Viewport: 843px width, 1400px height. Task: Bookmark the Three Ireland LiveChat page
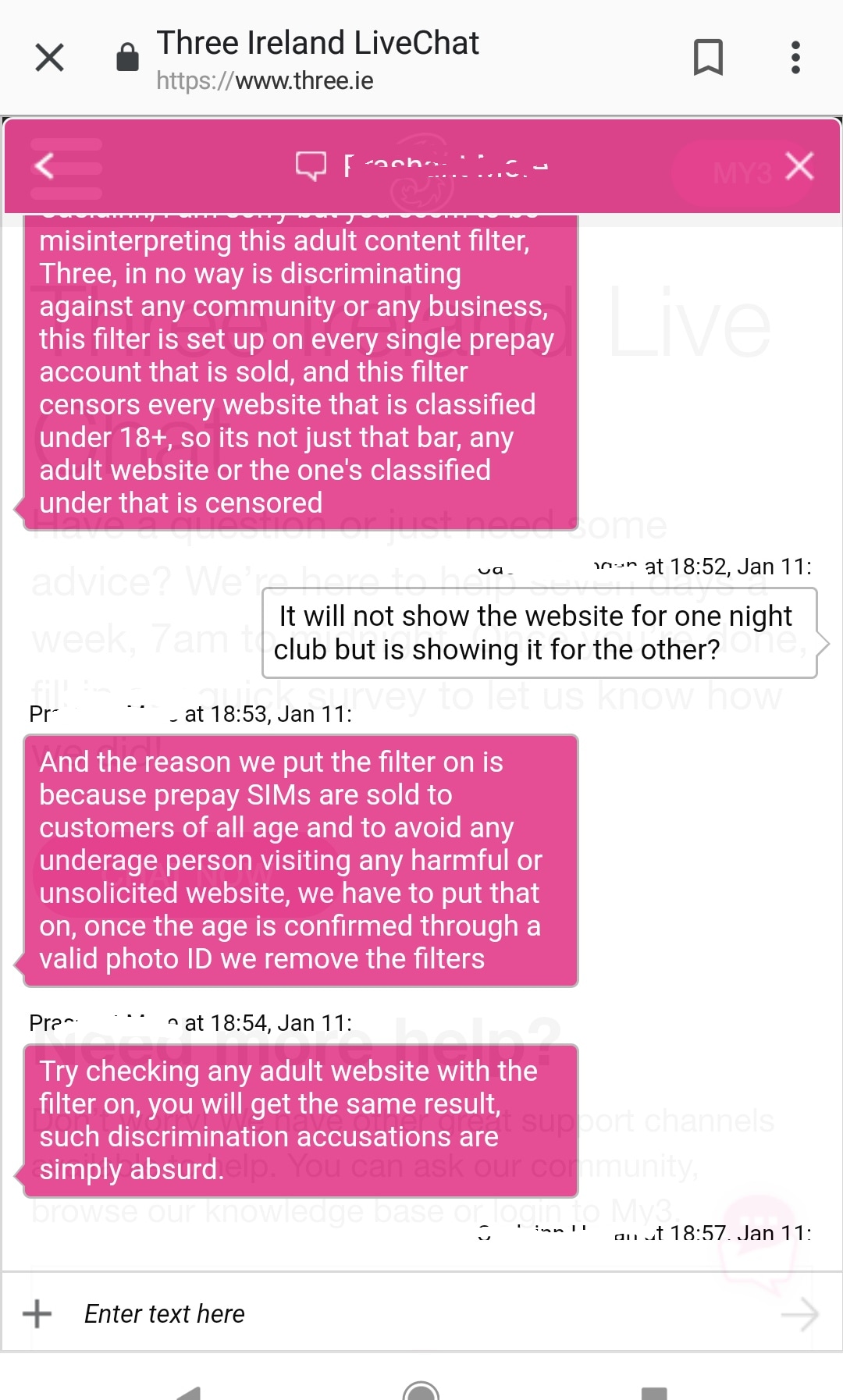pyautogui.click(x=709, y=56)
